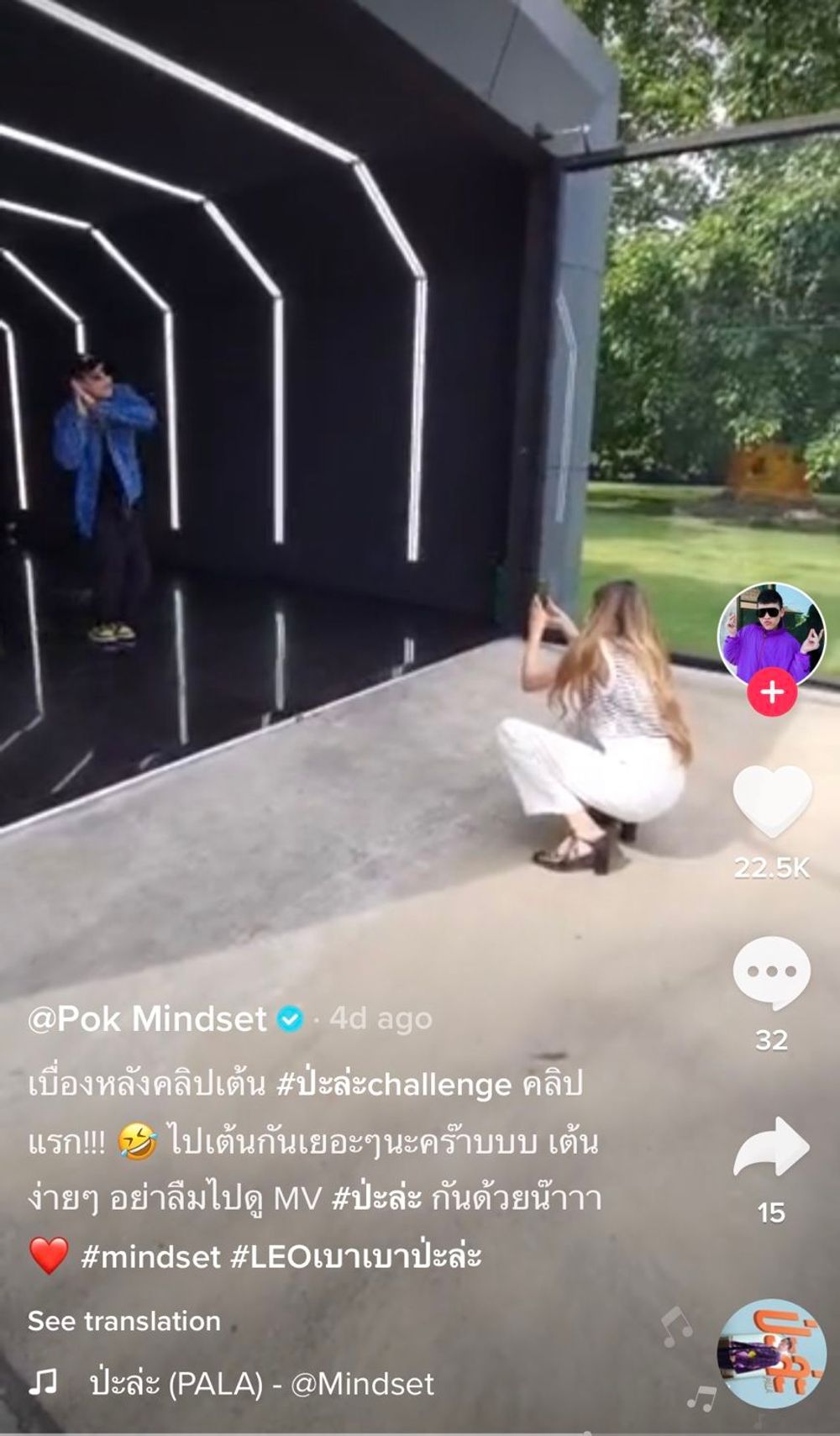
Task: Tap See translation under the caption
Action: point(124,1321)
